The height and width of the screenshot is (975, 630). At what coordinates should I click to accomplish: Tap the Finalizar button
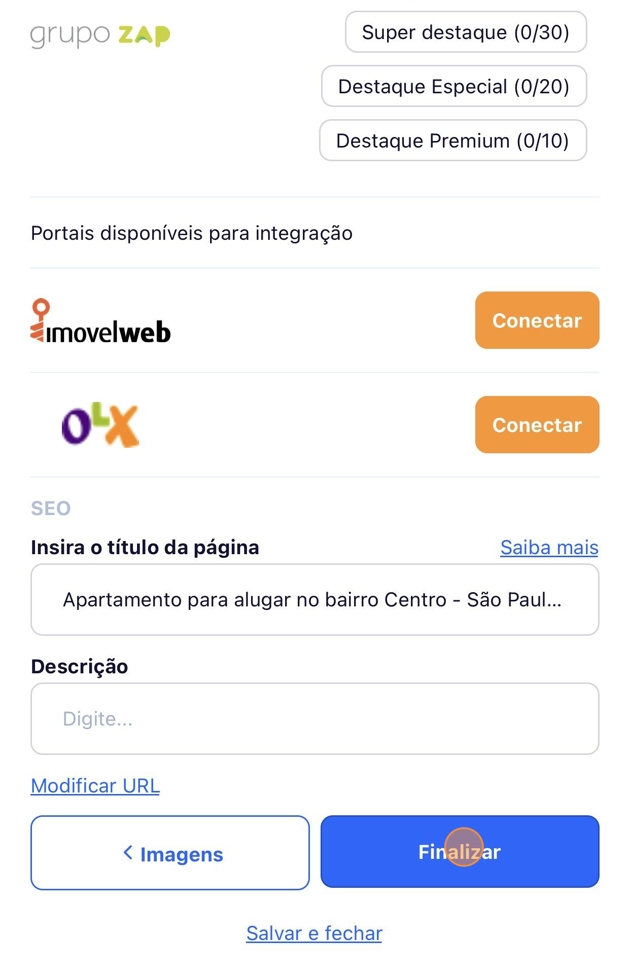tap(460, 853)
